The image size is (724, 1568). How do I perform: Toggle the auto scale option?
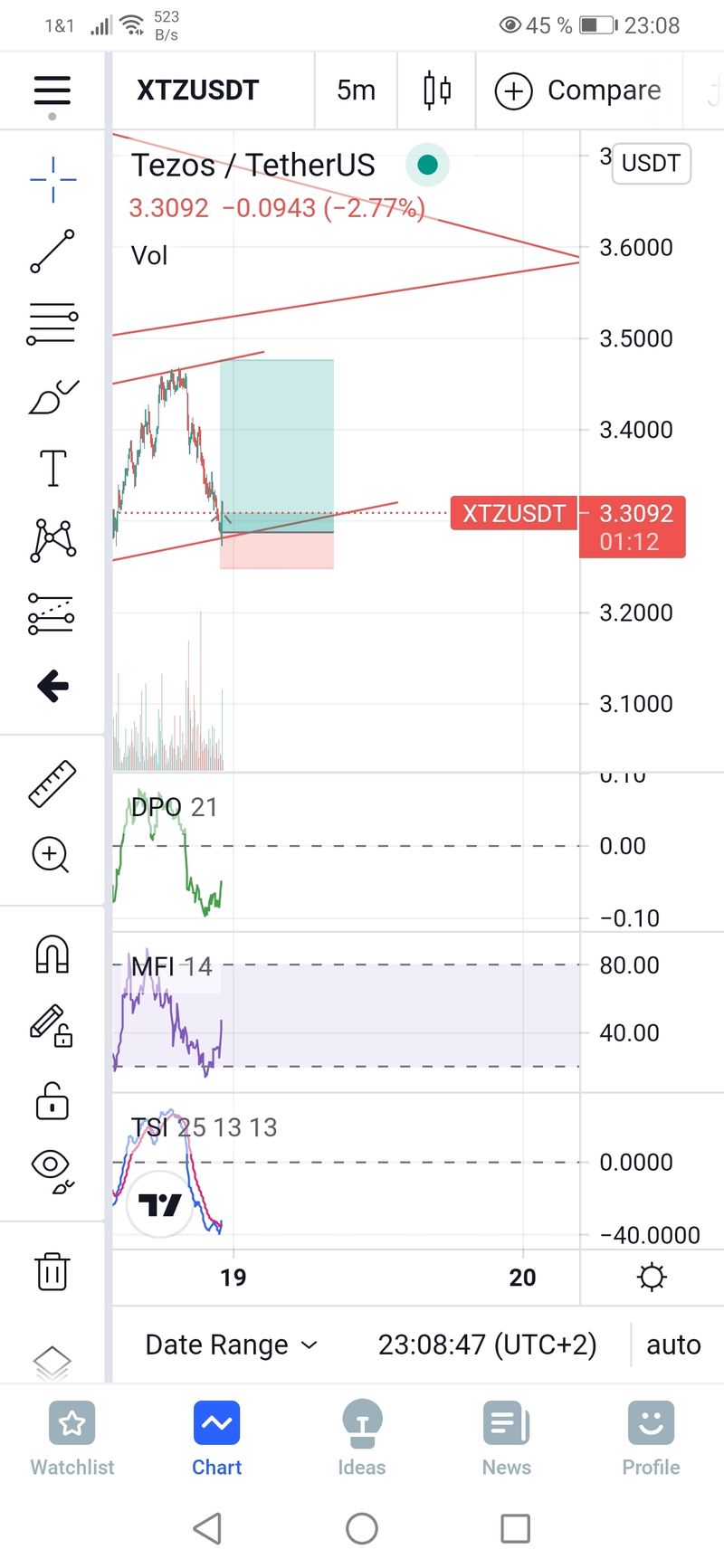pyautogui.click(x=673, y=1345)
